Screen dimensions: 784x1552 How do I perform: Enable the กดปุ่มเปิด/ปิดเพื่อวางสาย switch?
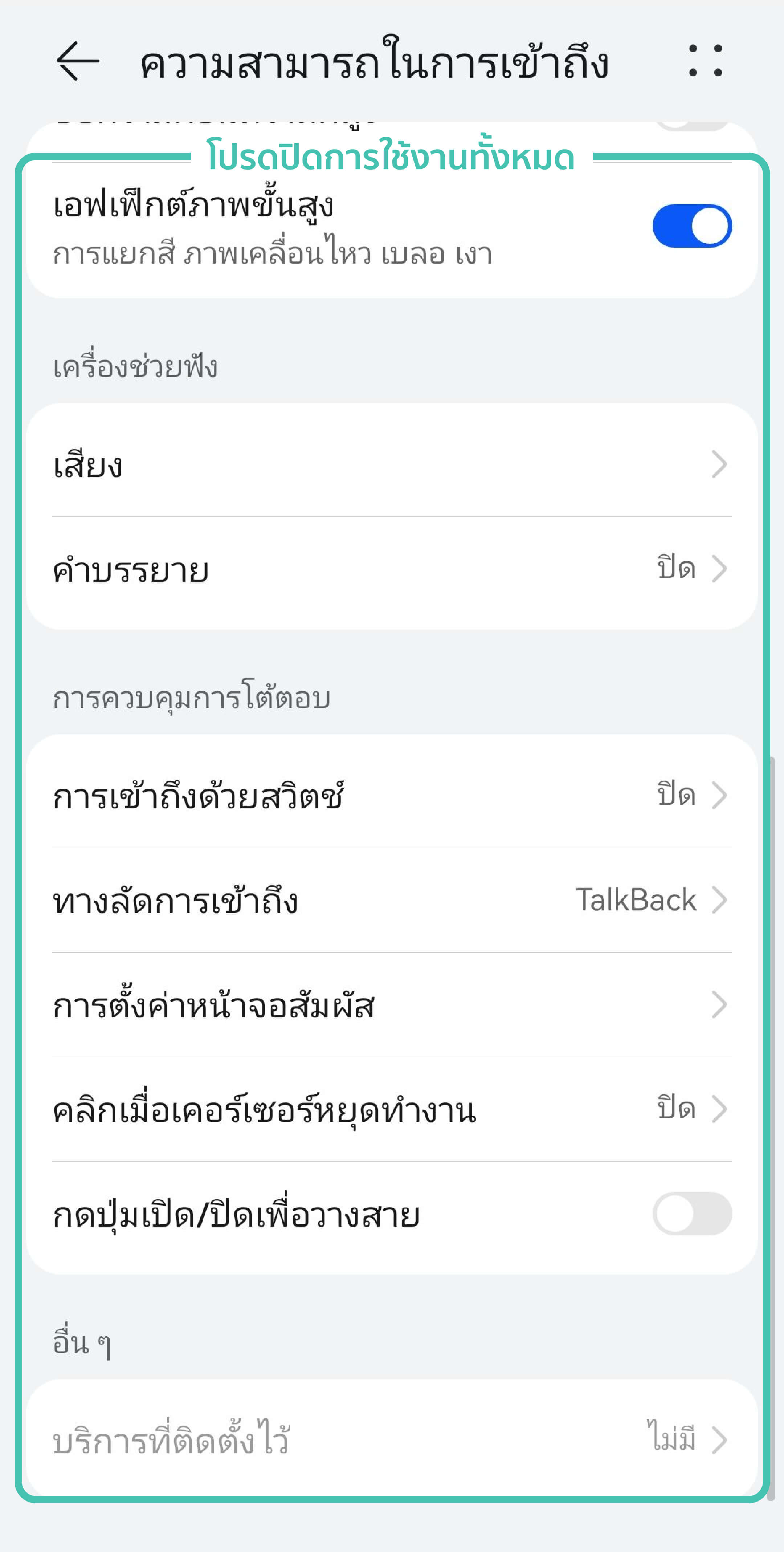[x=692, y=1214]
